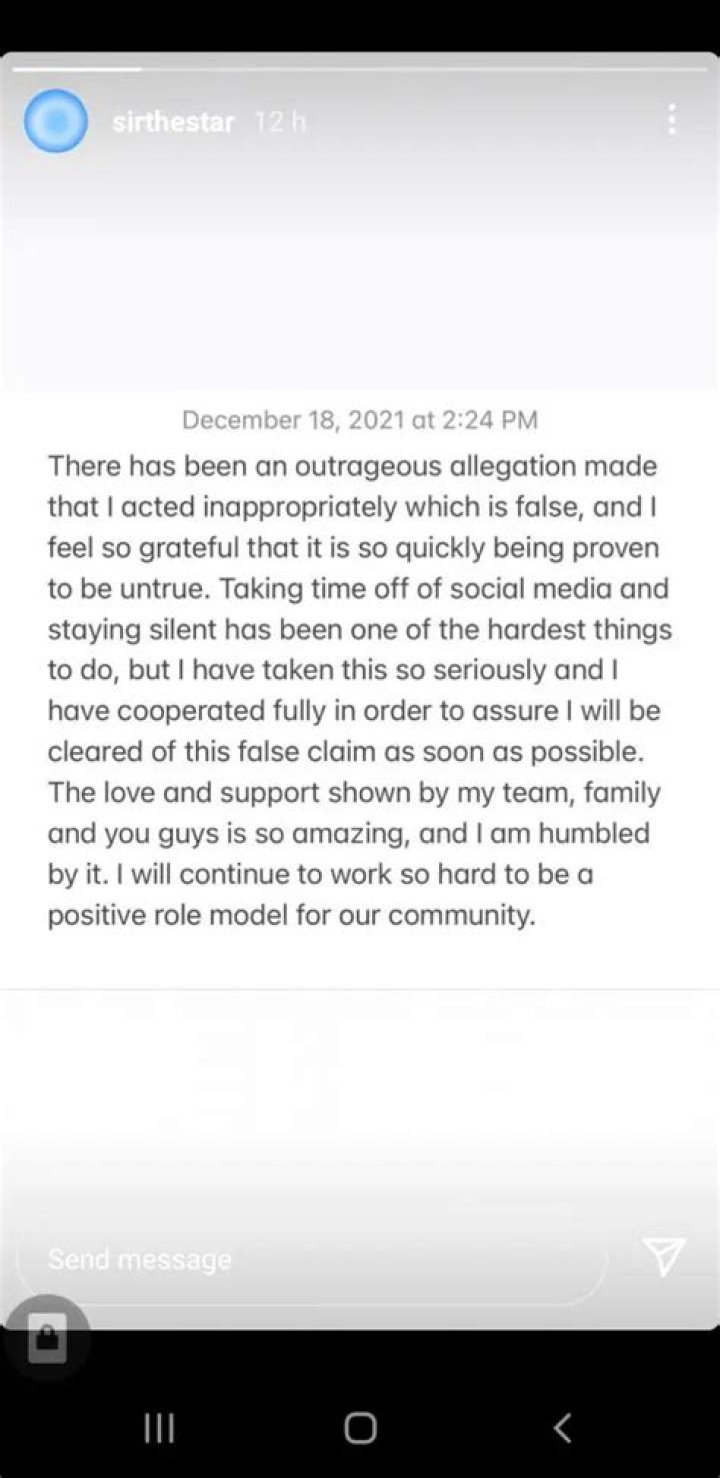
Task: Tap the story header area near the username
Action: 300,120
